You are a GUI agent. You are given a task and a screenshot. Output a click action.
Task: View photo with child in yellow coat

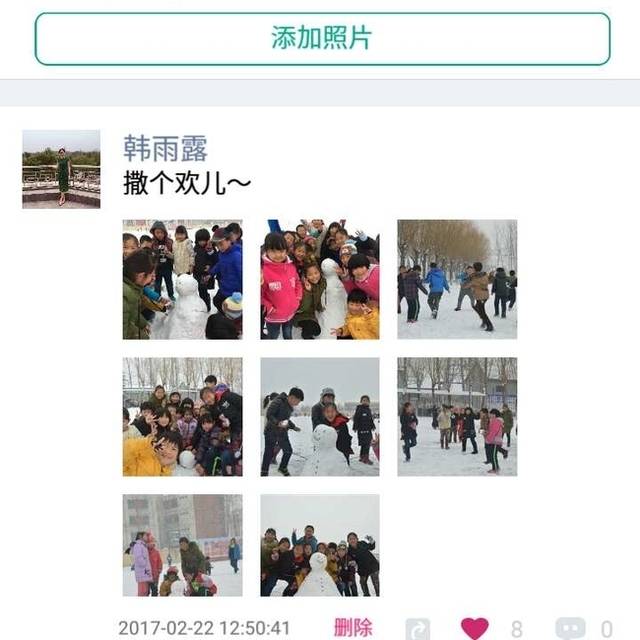(x=182, y=417)
